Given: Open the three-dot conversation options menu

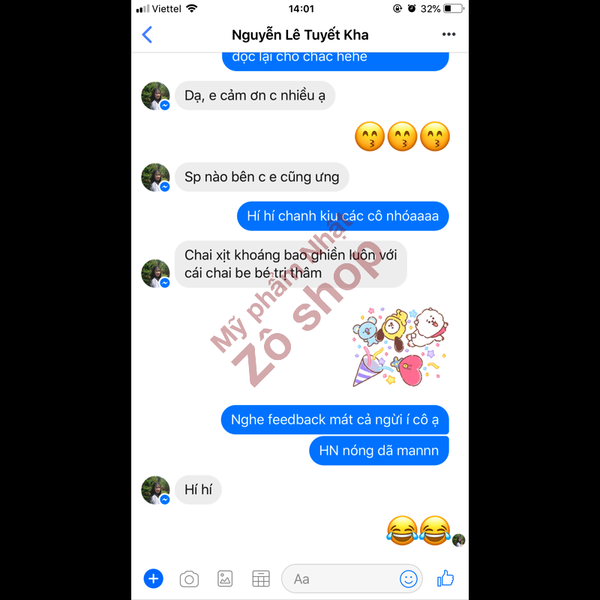Looking at the screenshot, I should tap(449, 35).
